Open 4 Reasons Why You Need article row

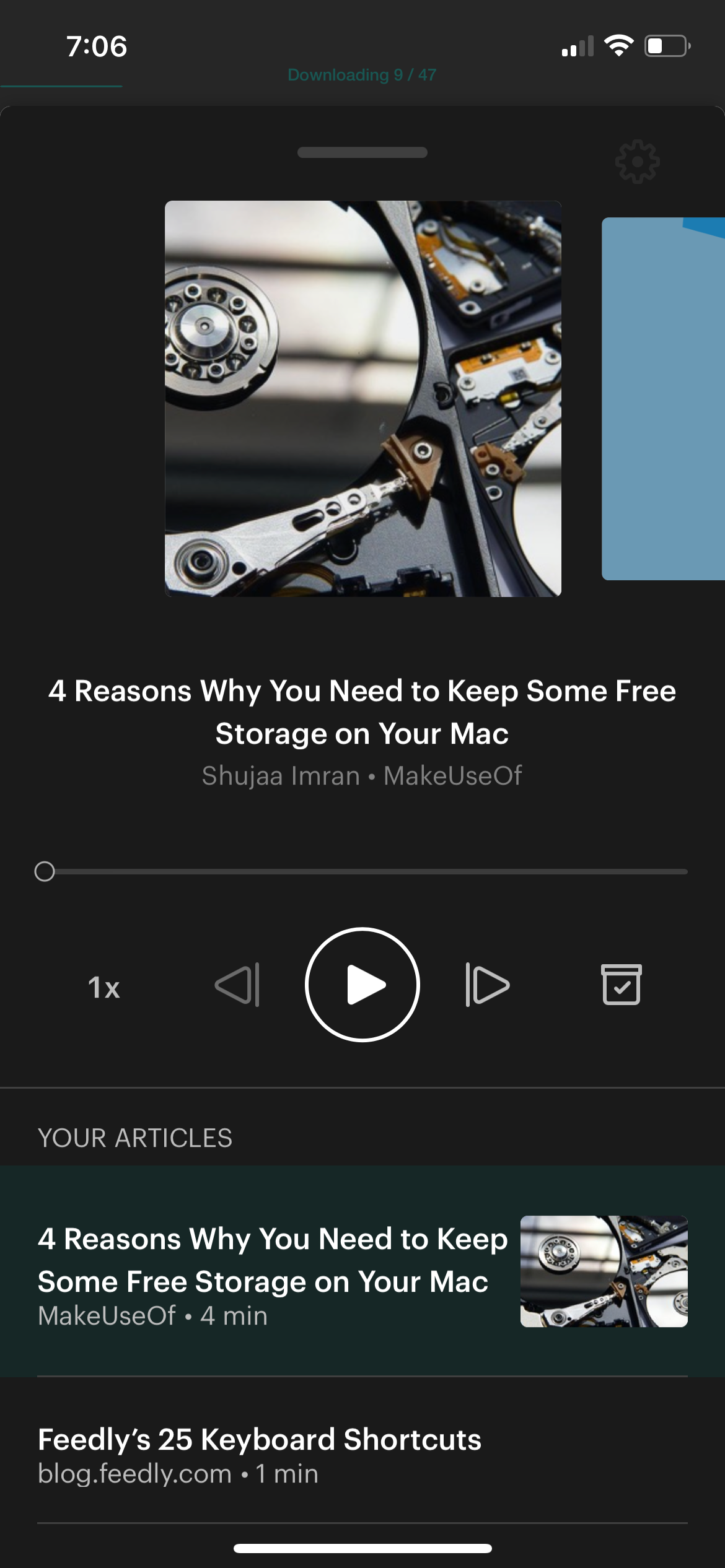[273, 1271]
